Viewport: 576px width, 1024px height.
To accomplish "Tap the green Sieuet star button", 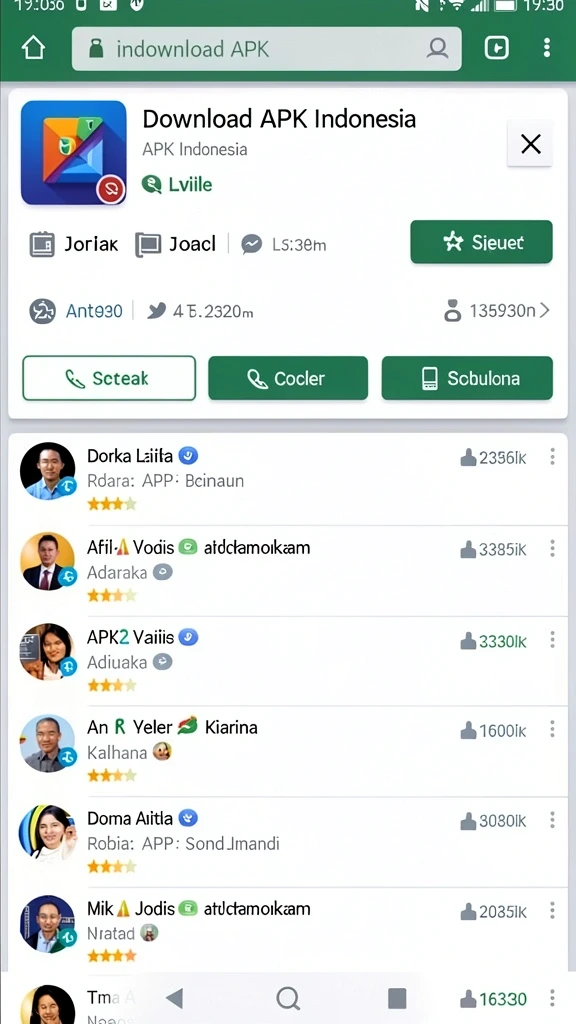I will (481, 242).
